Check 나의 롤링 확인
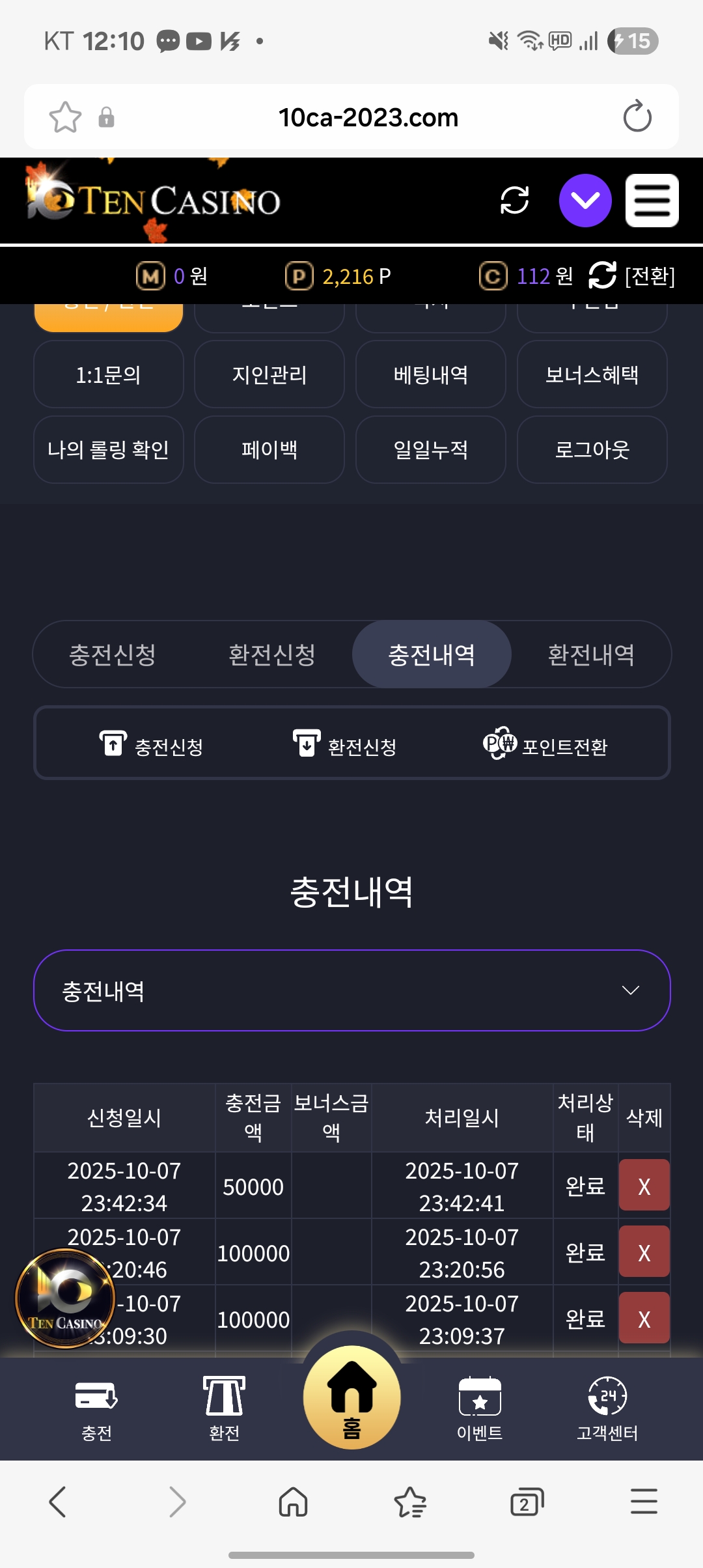Screen dimensions: 703x1568 (108, 450)
